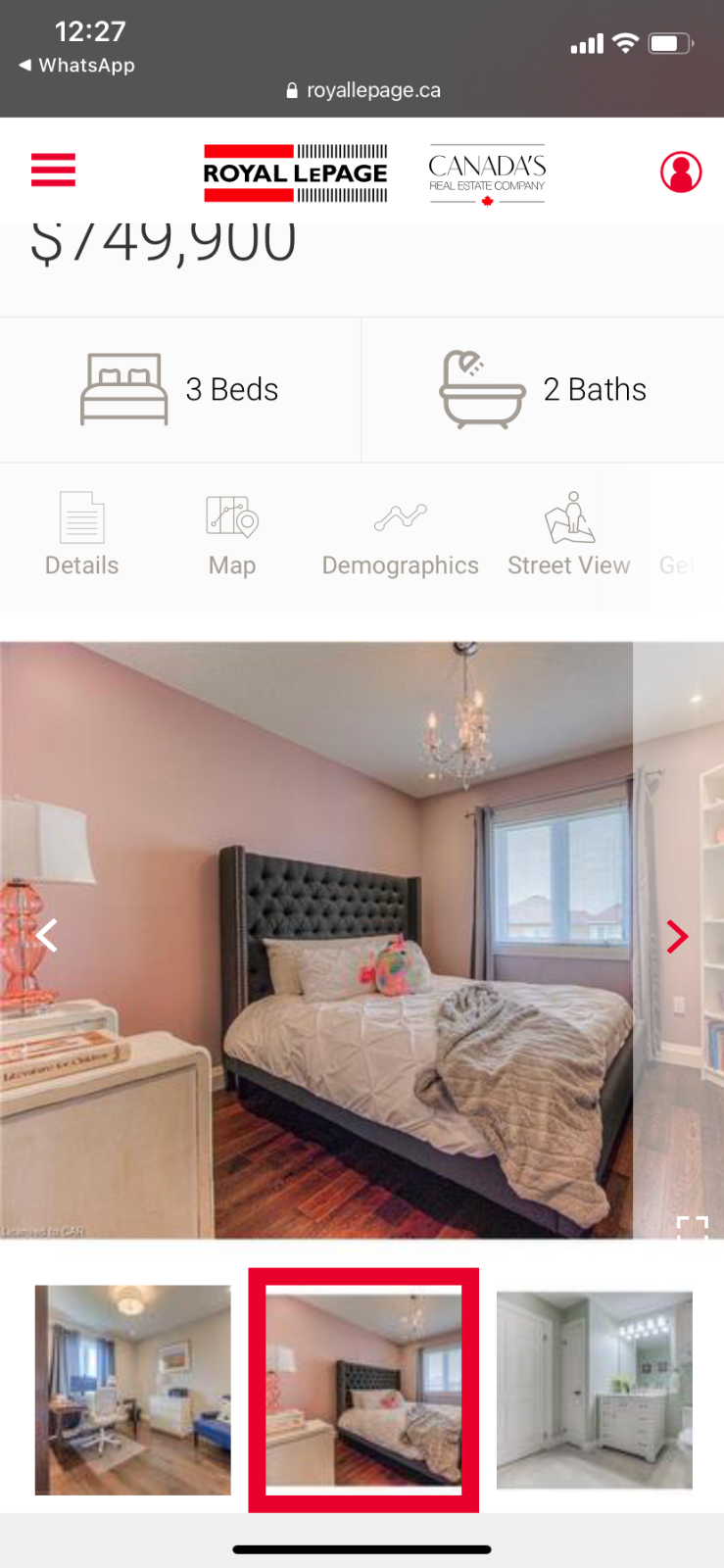
Task: Tap the royallepage.ca address bar
Action: coord(363,90)
